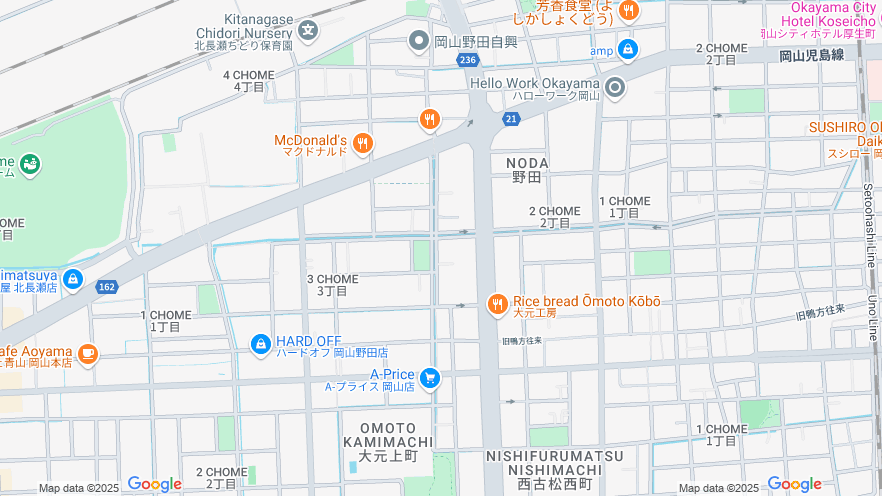Tap the A-Price store marker
882x496 pixels.
point(430,377)
